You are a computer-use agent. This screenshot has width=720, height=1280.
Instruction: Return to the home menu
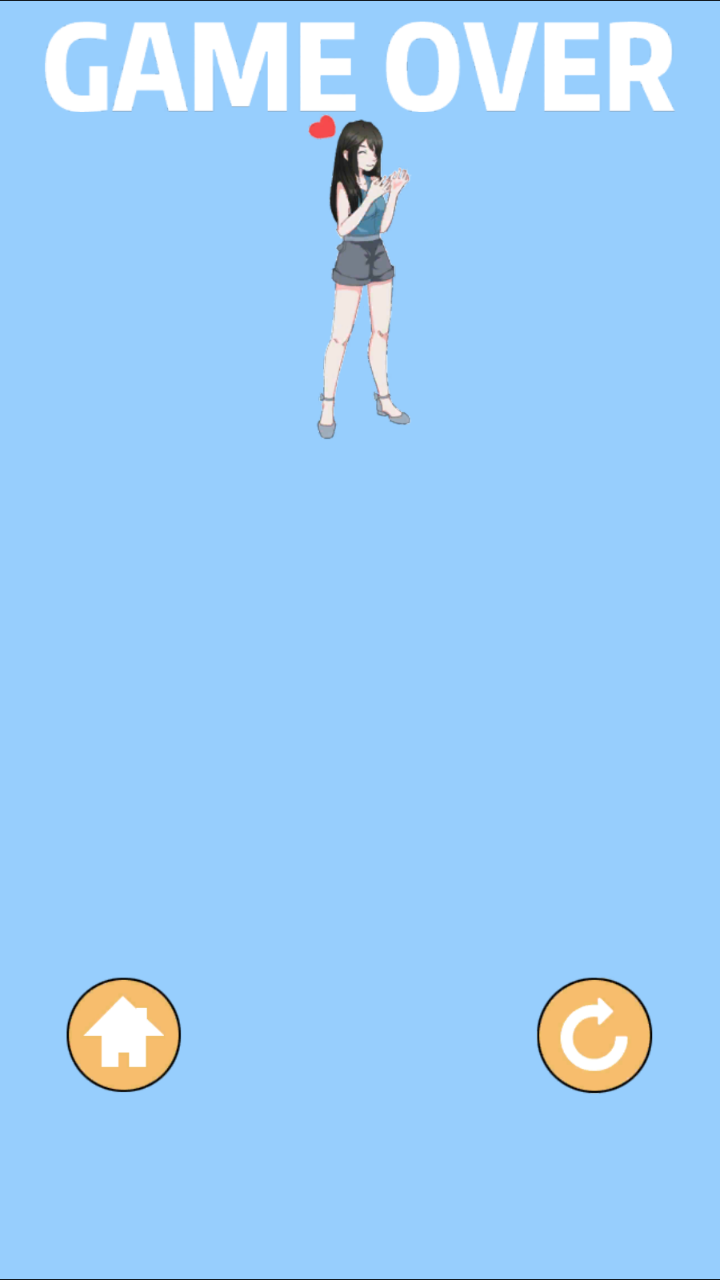point(124,1034)
